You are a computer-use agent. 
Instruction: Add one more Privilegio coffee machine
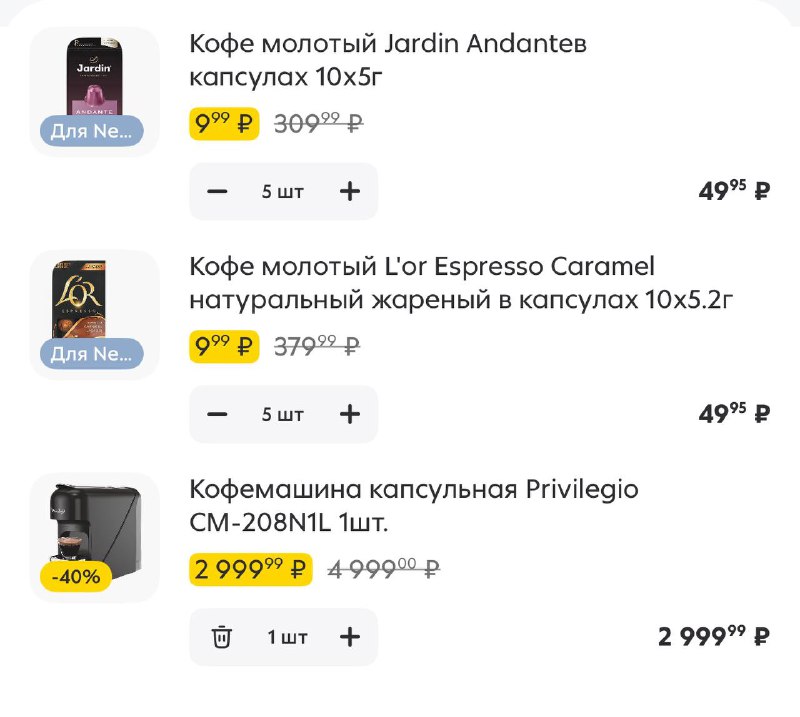[349, 637]
